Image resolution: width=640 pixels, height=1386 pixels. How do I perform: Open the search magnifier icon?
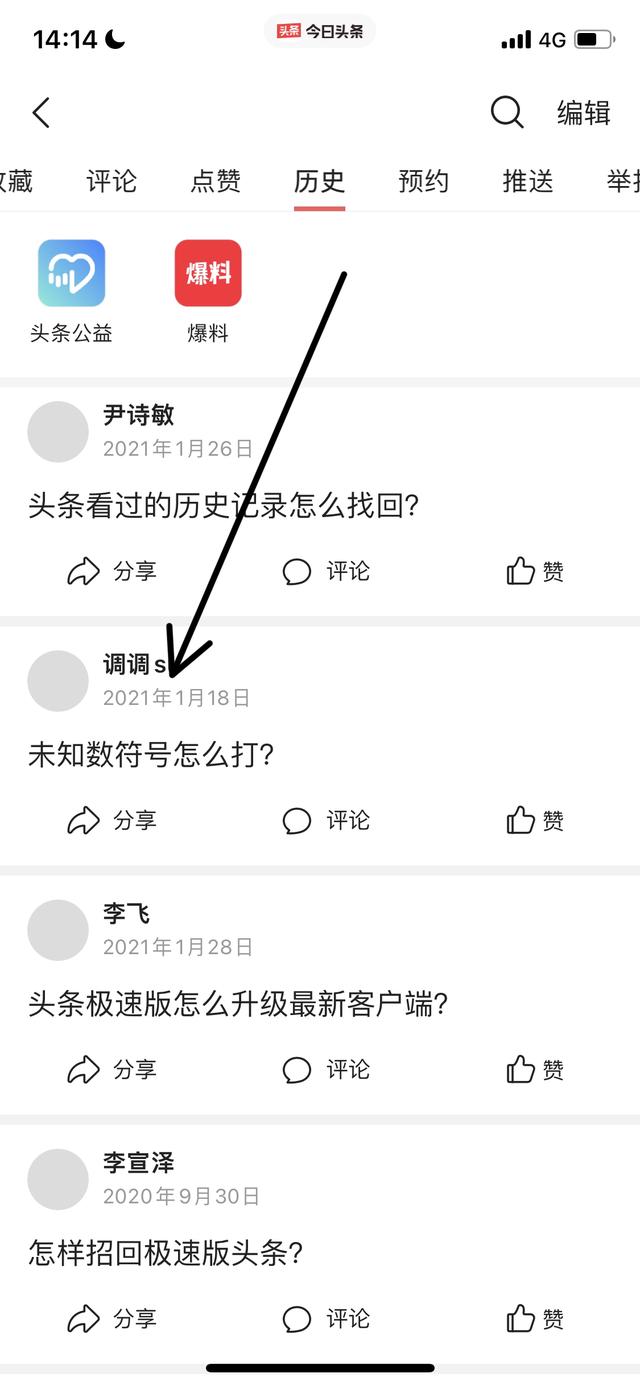pos(507,113)
